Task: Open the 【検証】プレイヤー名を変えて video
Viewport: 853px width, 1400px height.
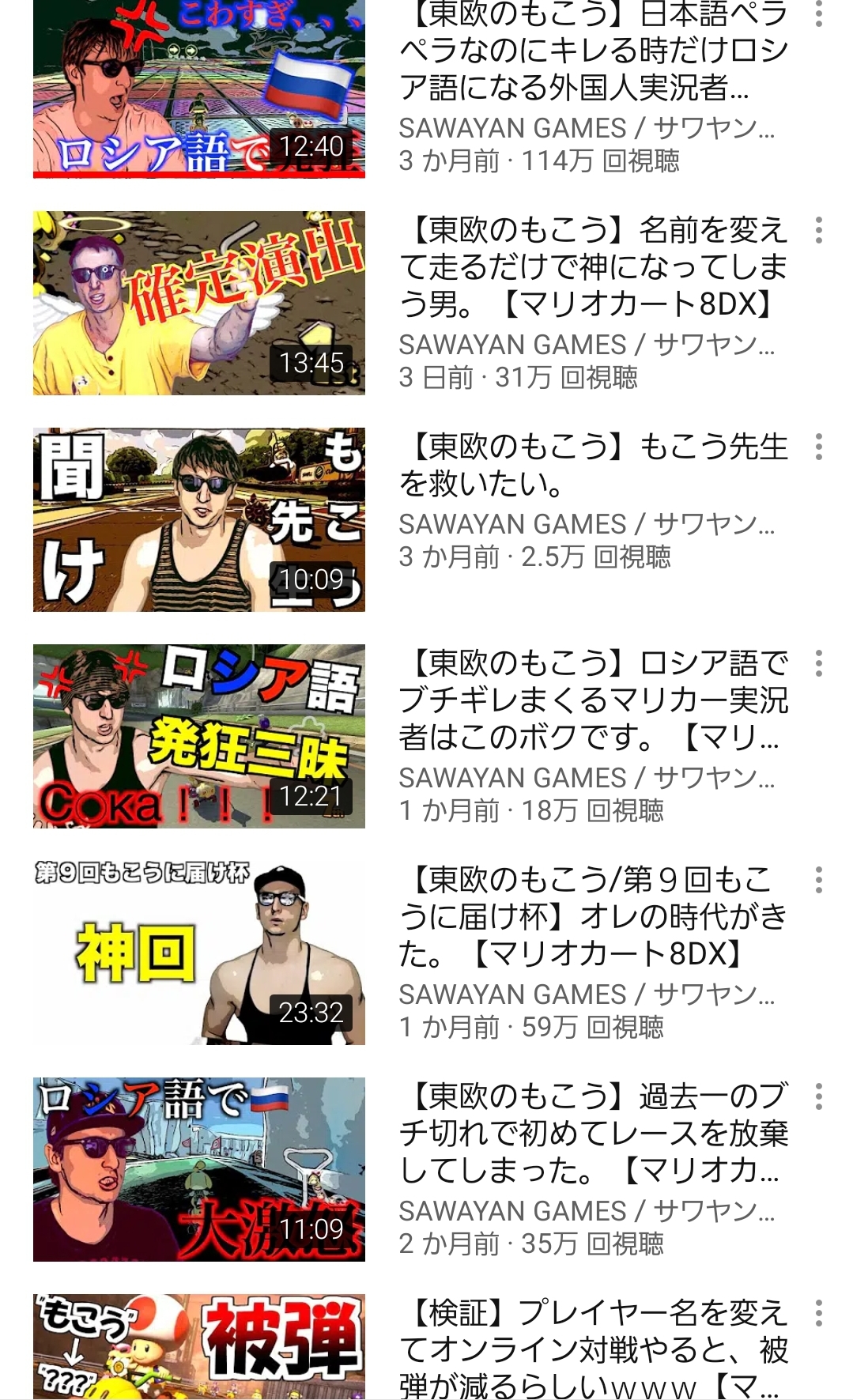Action: (x=198, y=1346)
